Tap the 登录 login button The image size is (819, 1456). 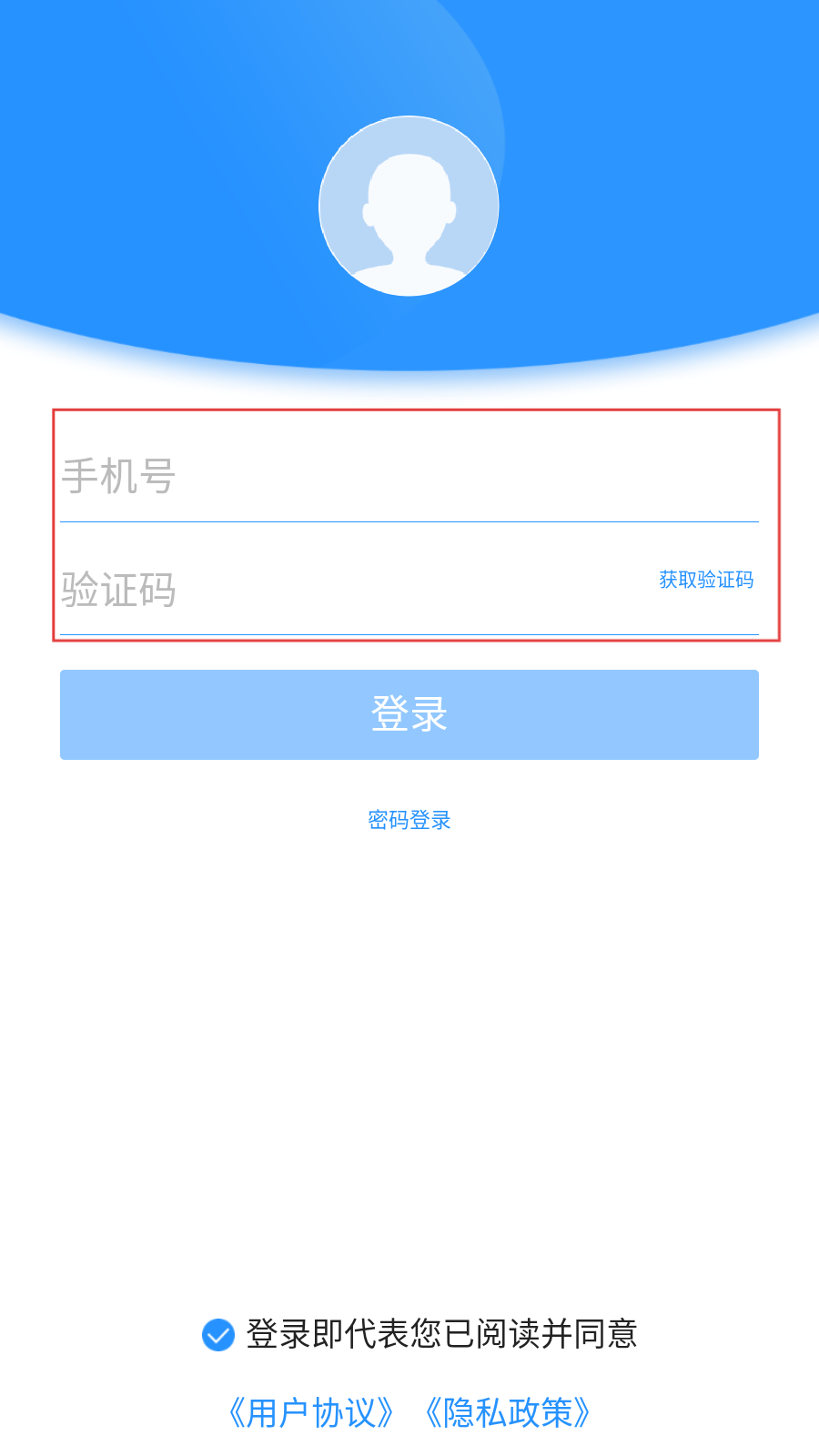(409, 714)
